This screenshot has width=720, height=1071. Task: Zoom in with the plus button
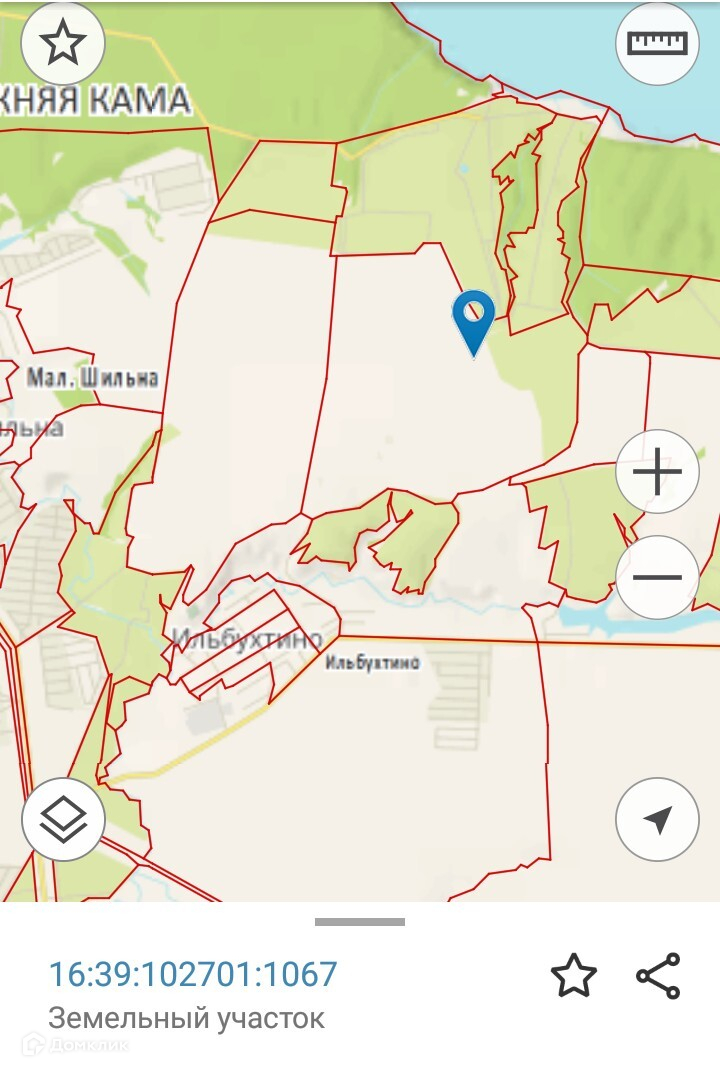click(657, 471)
